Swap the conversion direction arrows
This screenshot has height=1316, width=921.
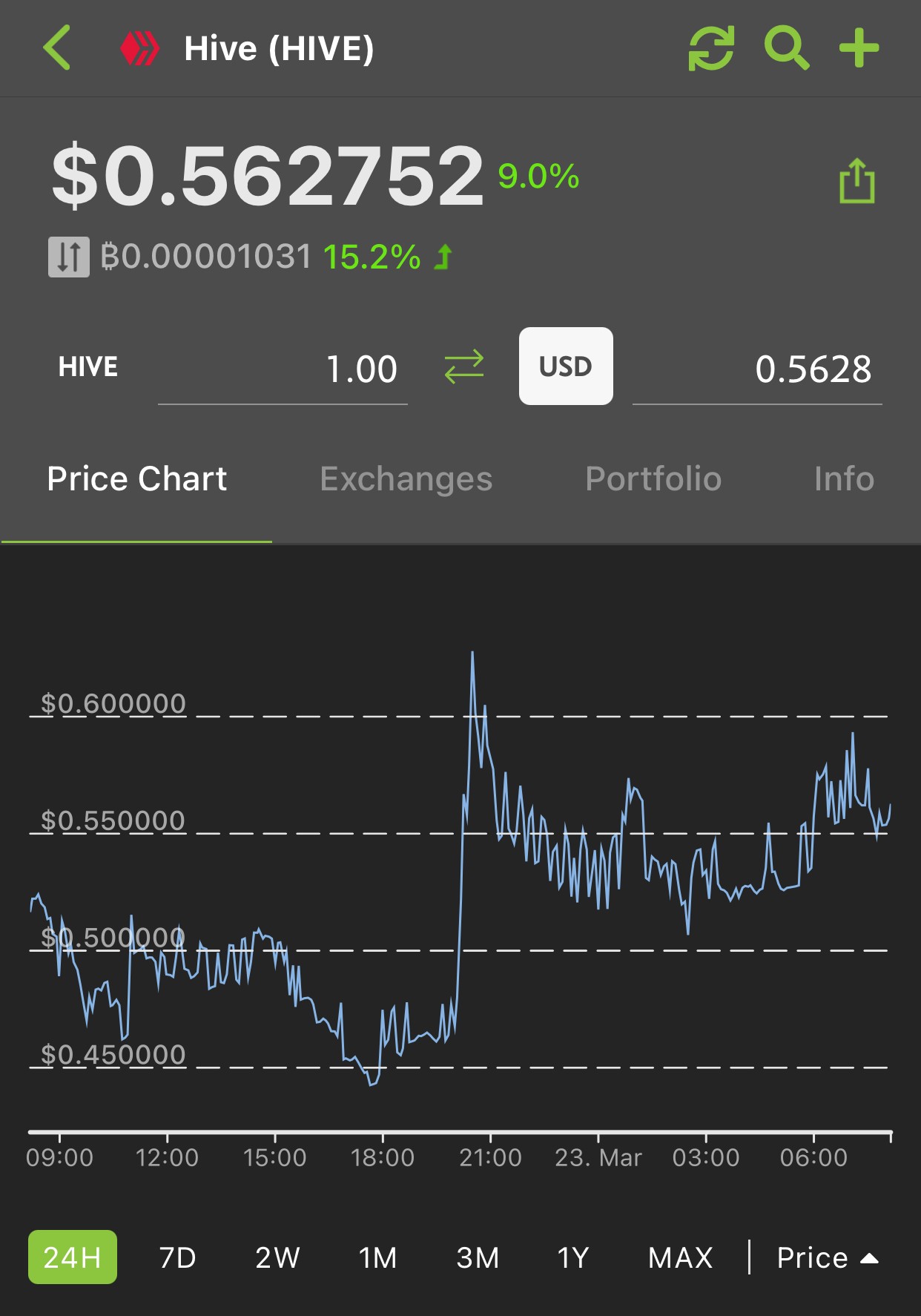[464, 367]
